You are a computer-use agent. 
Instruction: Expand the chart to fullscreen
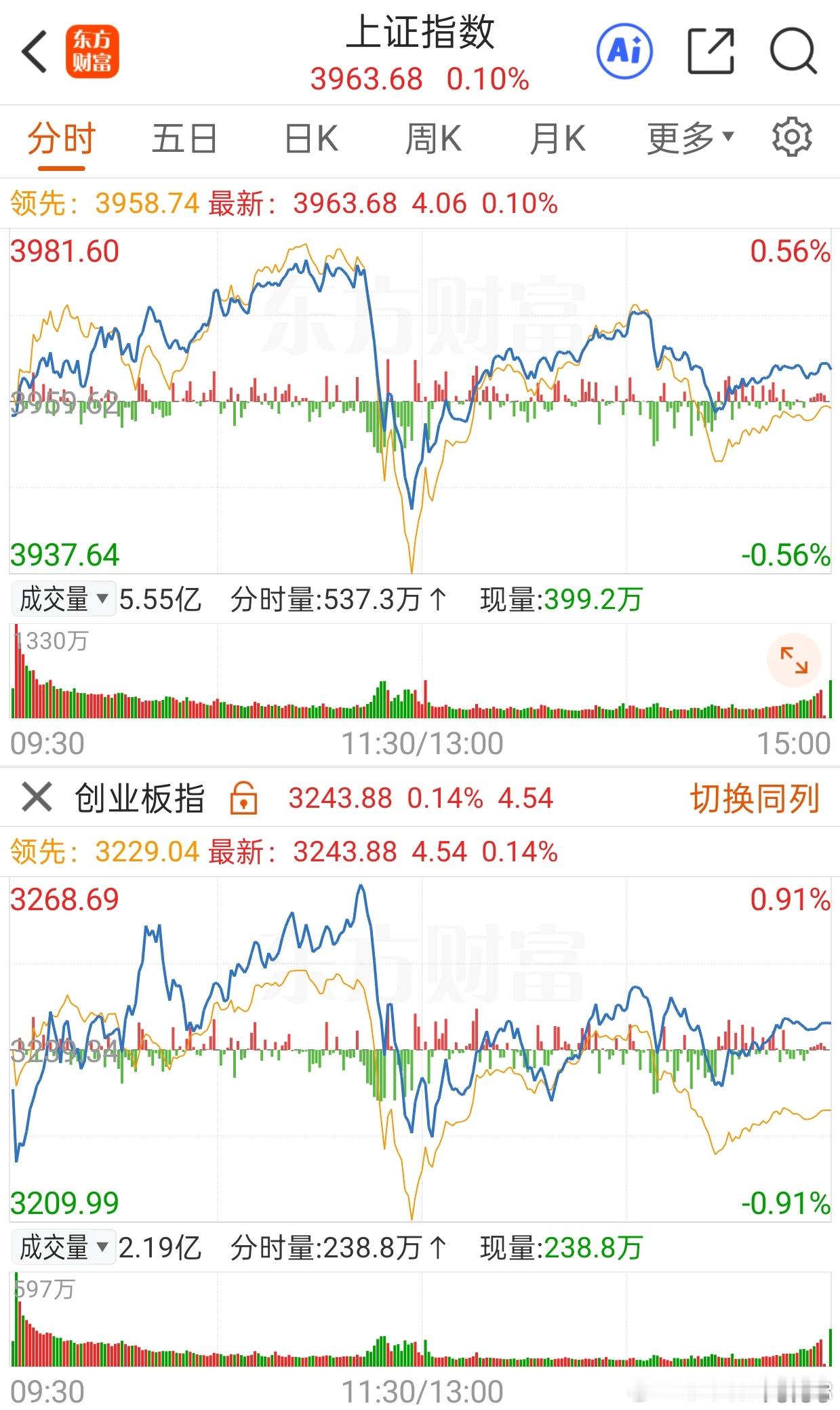(x=793, y=660)
